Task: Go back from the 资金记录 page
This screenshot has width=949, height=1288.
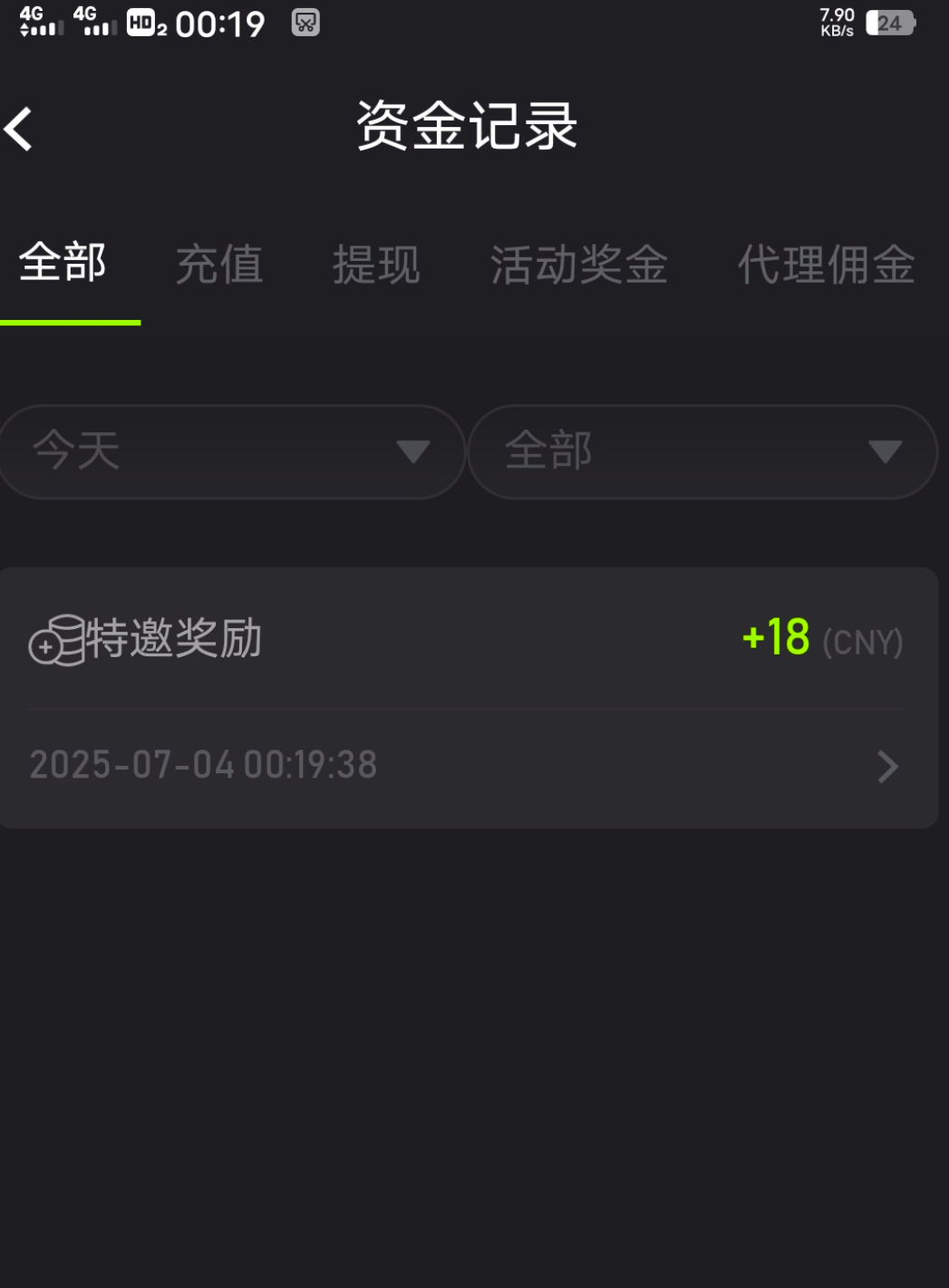Action: tap(20, 129)
